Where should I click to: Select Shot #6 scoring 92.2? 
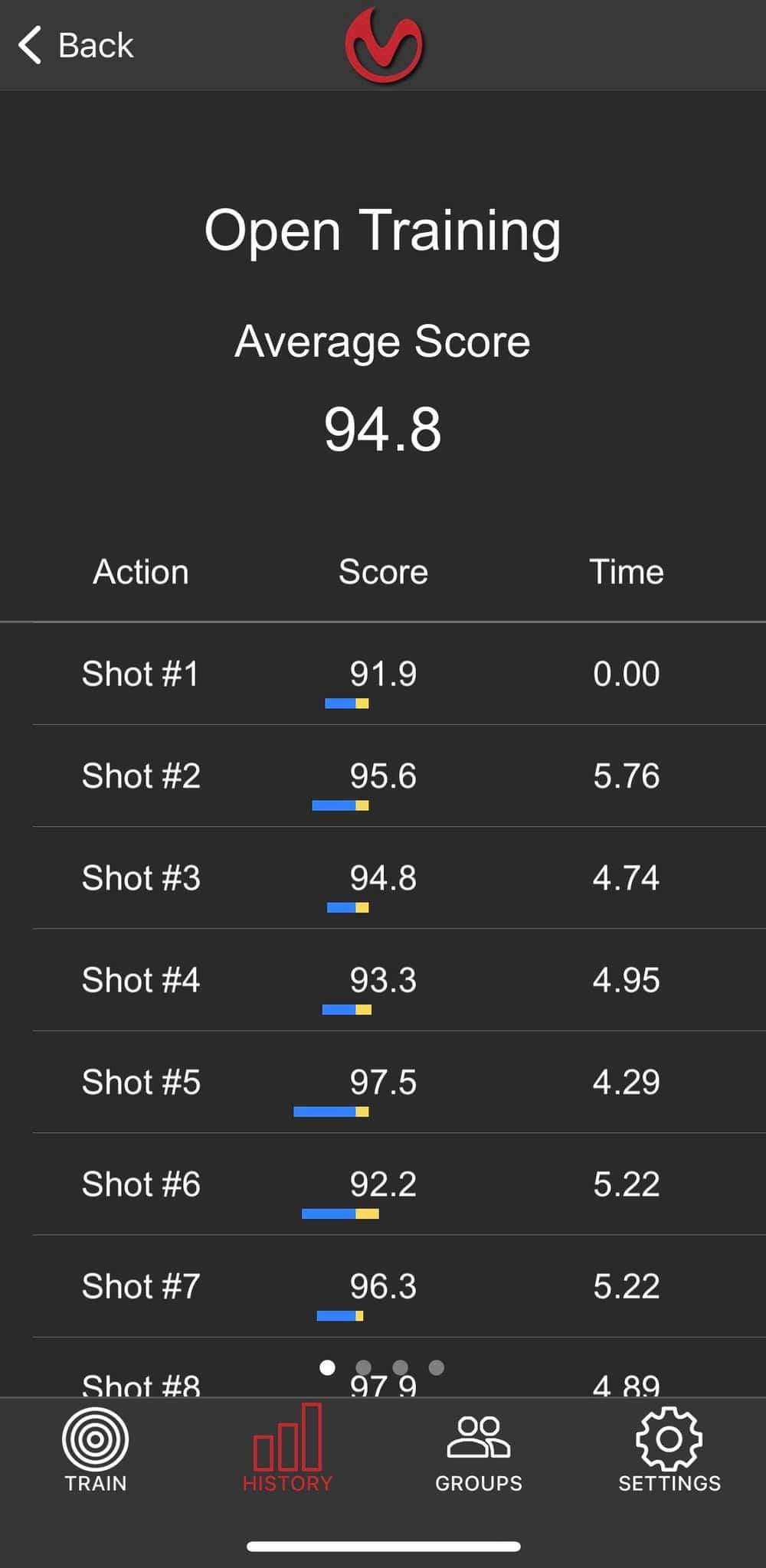(383, 1184)
